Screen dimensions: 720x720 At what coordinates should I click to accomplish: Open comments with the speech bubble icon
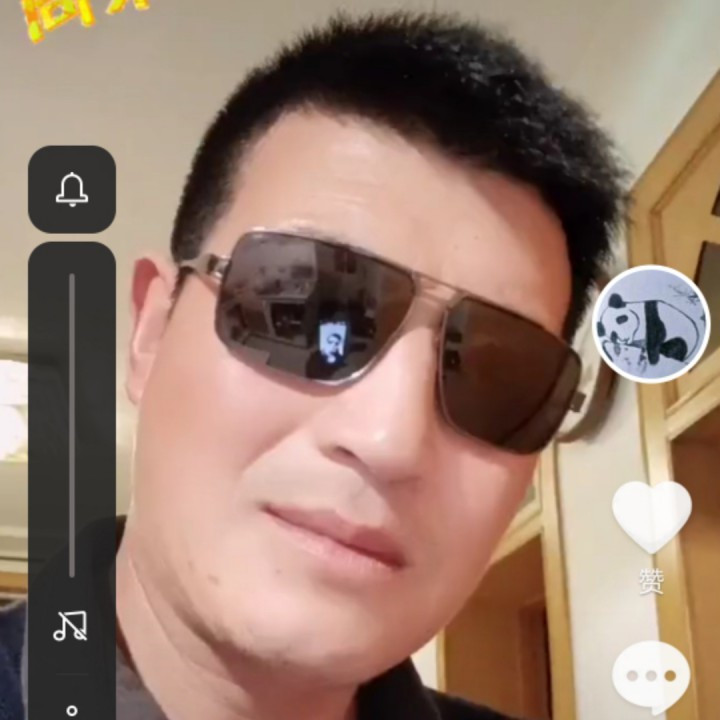(x=651, y=677)
